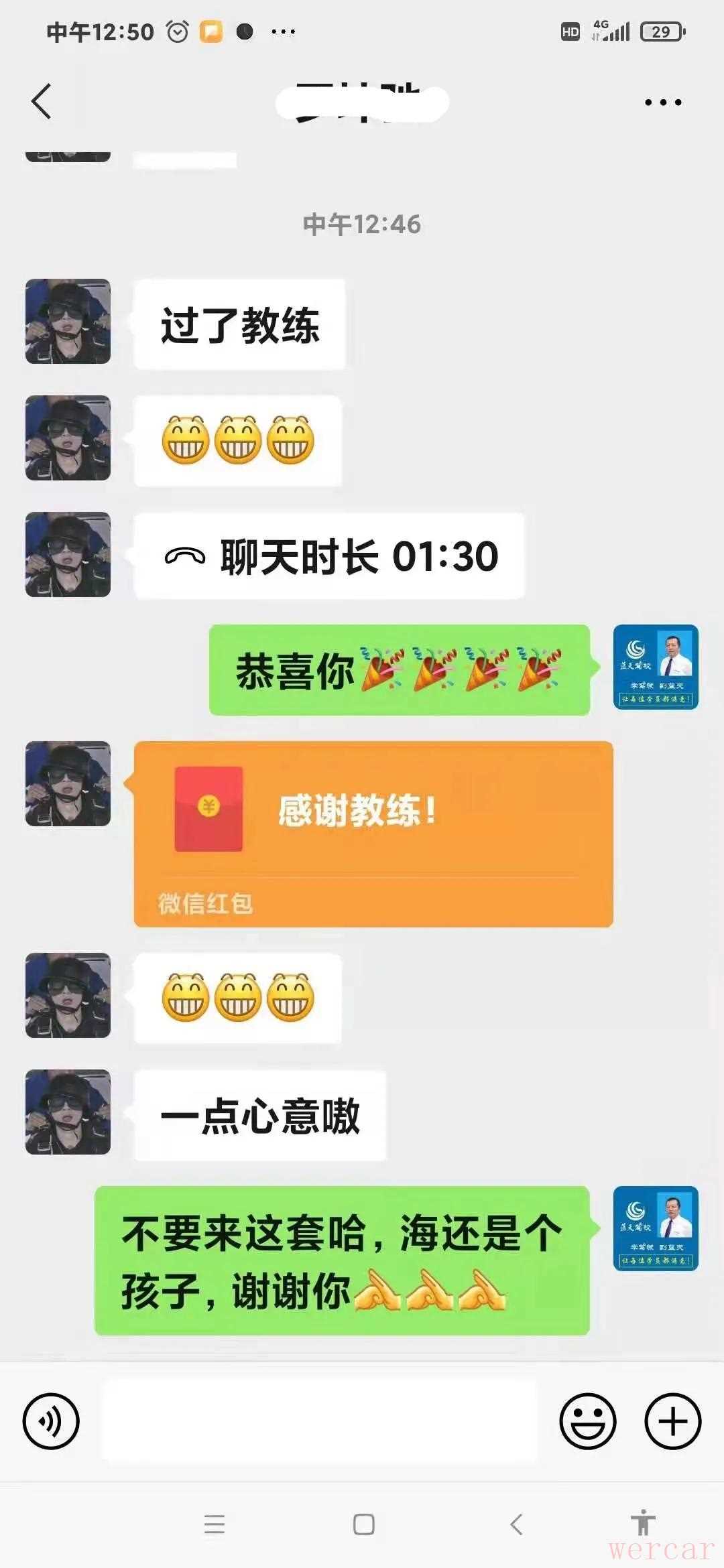Open the plus attachments menu

[x=672, y=1421]
